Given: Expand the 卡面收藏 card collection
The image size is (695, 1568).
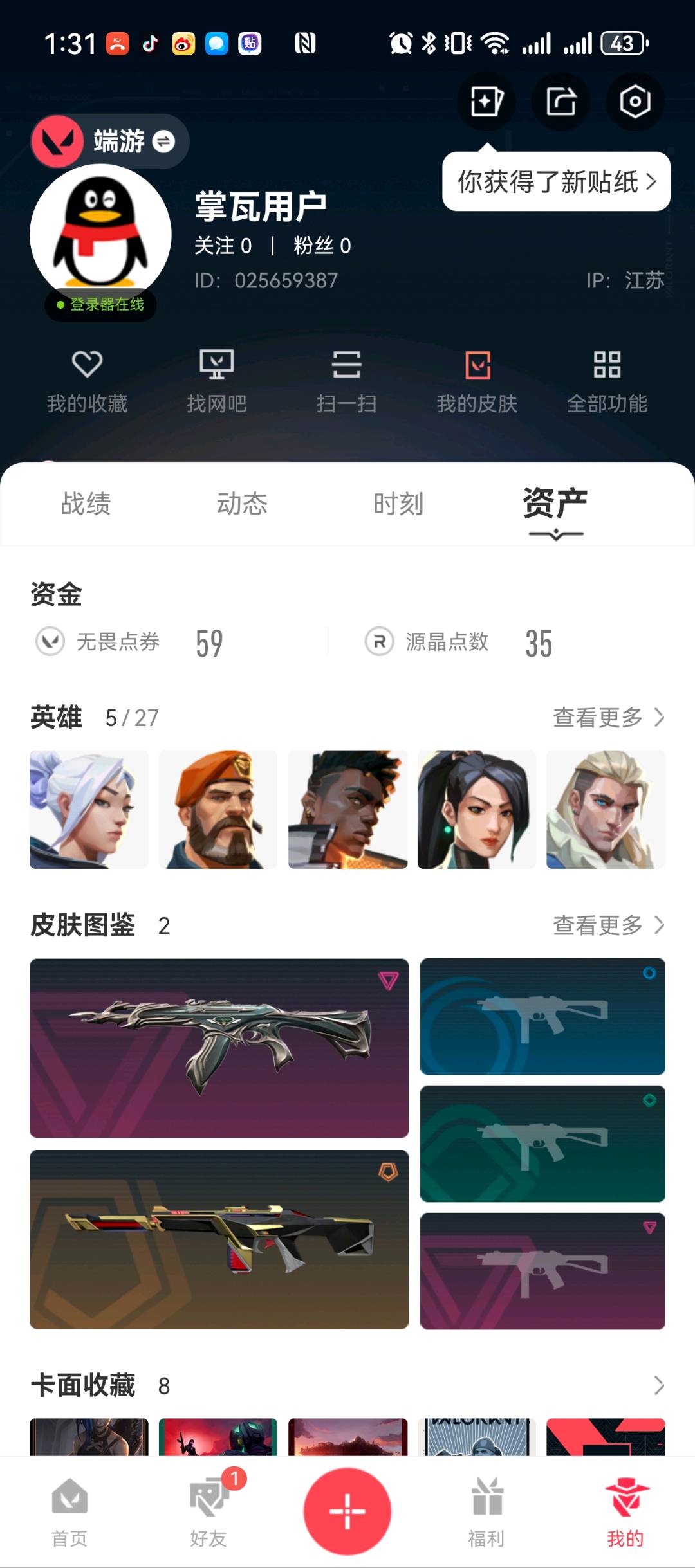Looking at the screenshot, I should pyautogui.click(x=658, y=1385).
